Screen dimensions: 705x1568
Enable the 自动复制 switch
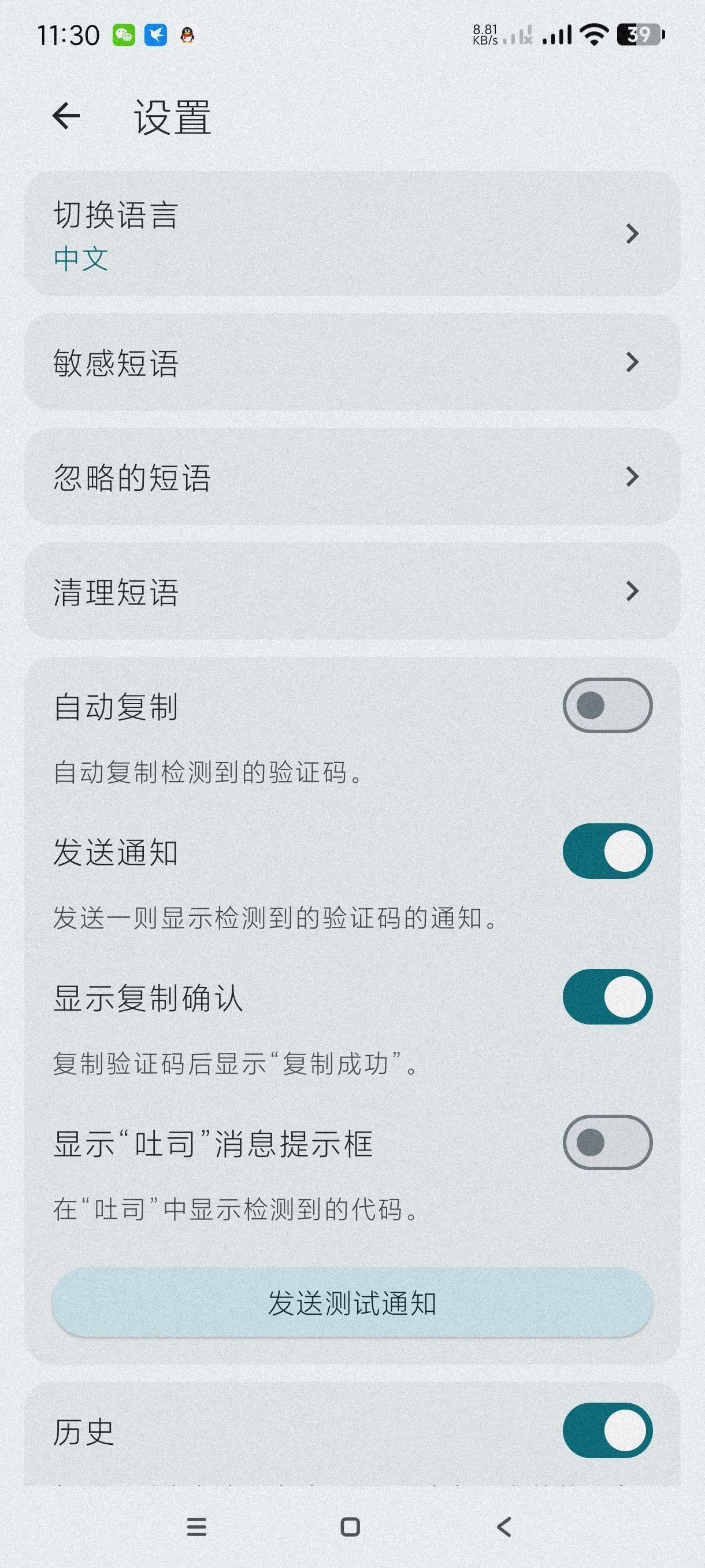606,705
